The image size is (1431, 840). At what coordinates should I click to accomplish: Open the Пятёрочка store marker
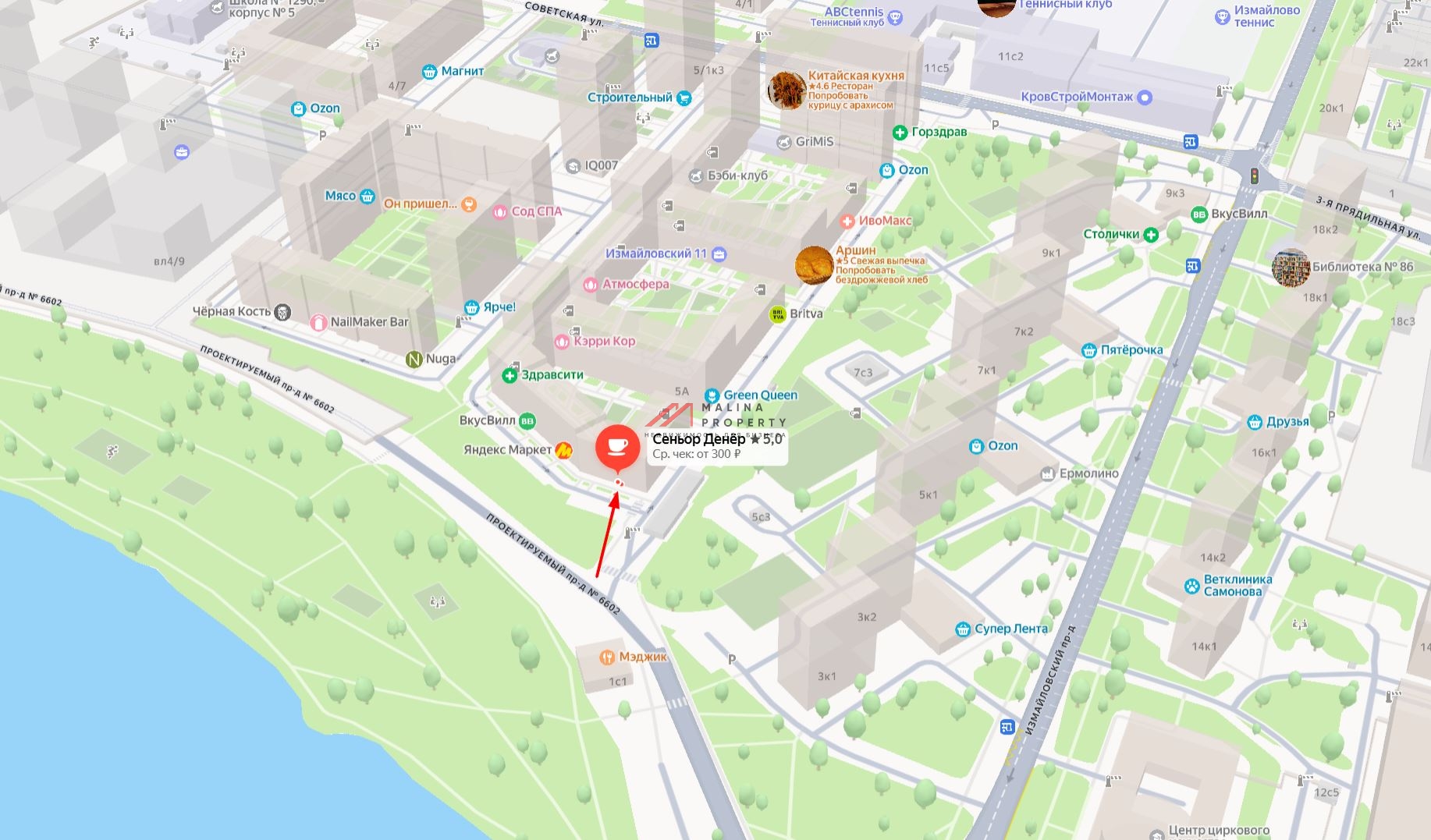pyautogui.click(x=1089, y=350)
